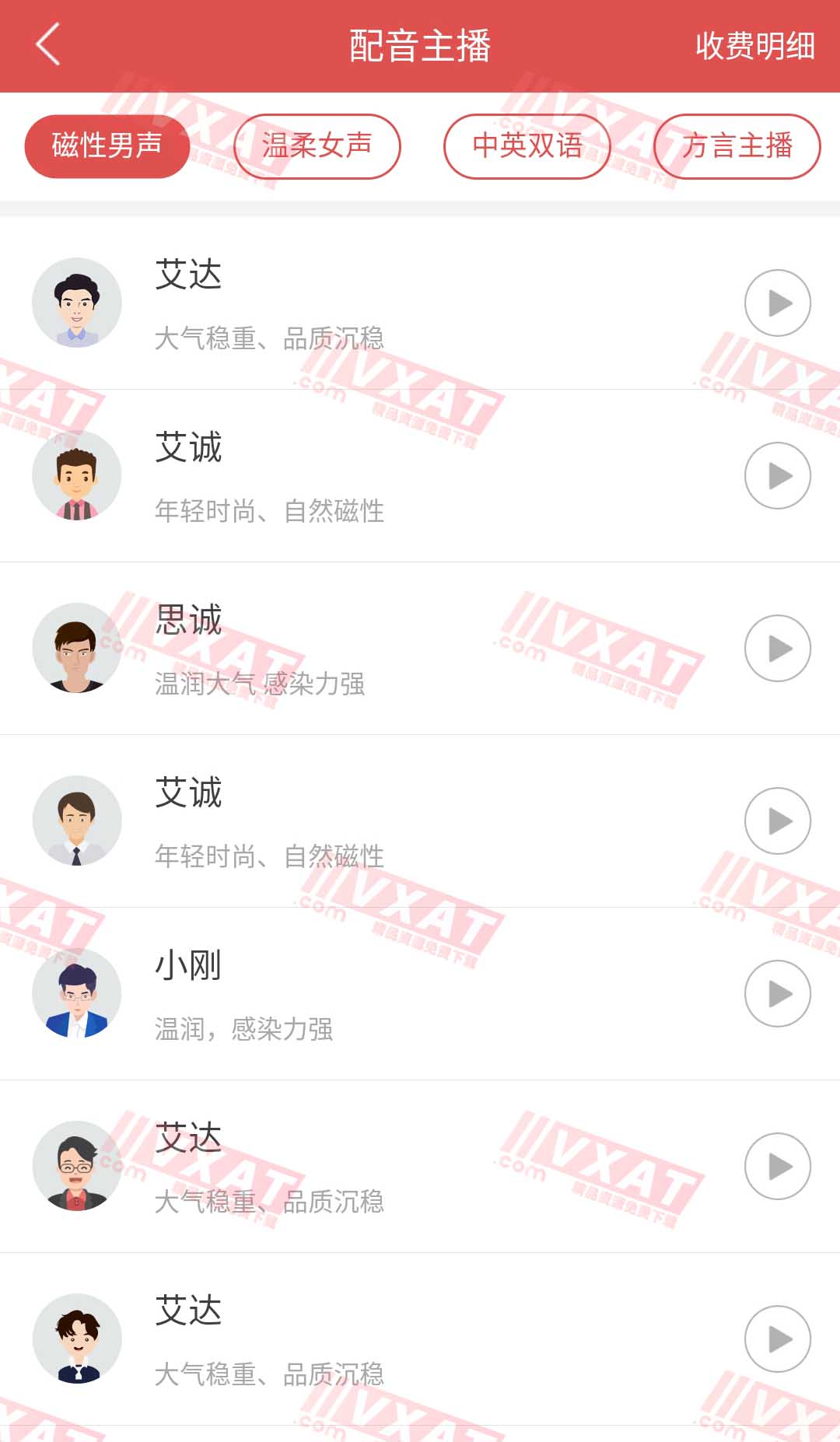Play the voice sample for 思诚
The height and width of the screenshot is (1442, 840).
778,648
